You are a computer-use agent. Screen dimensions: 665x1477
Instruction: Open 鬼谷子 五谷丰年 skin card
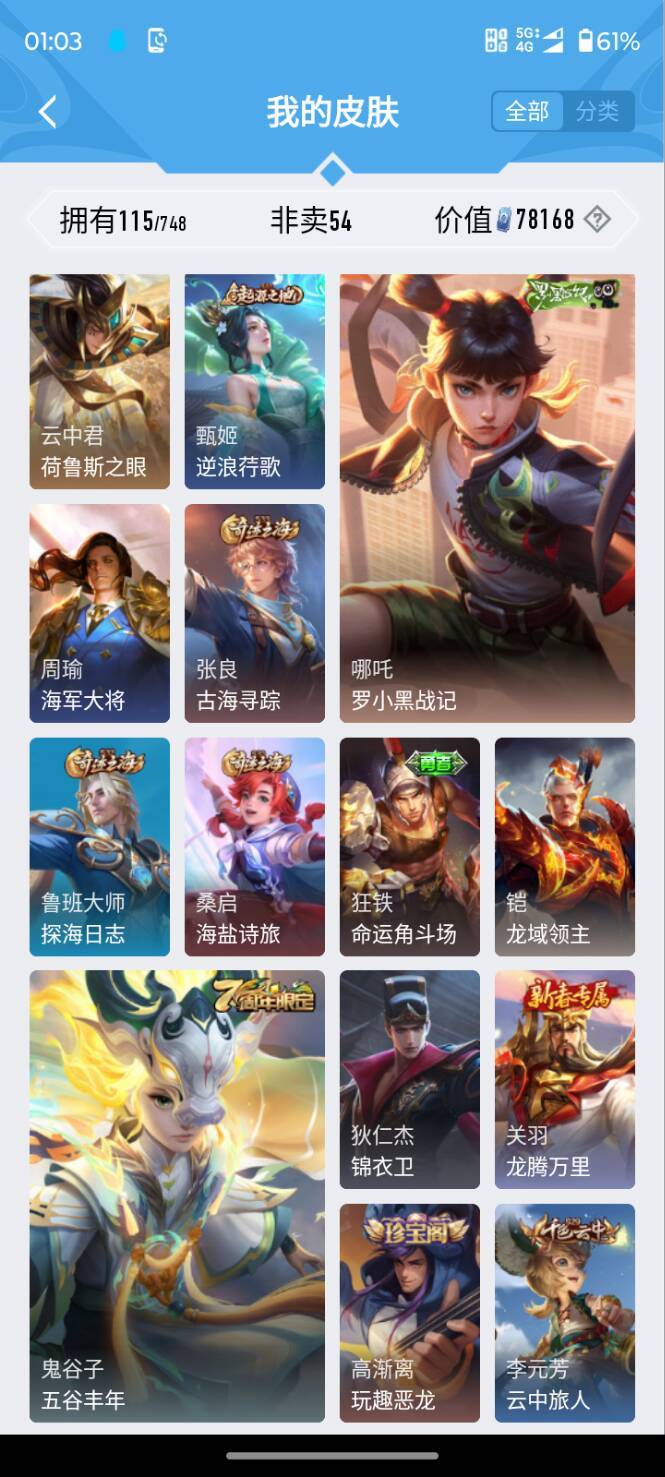177,1195
